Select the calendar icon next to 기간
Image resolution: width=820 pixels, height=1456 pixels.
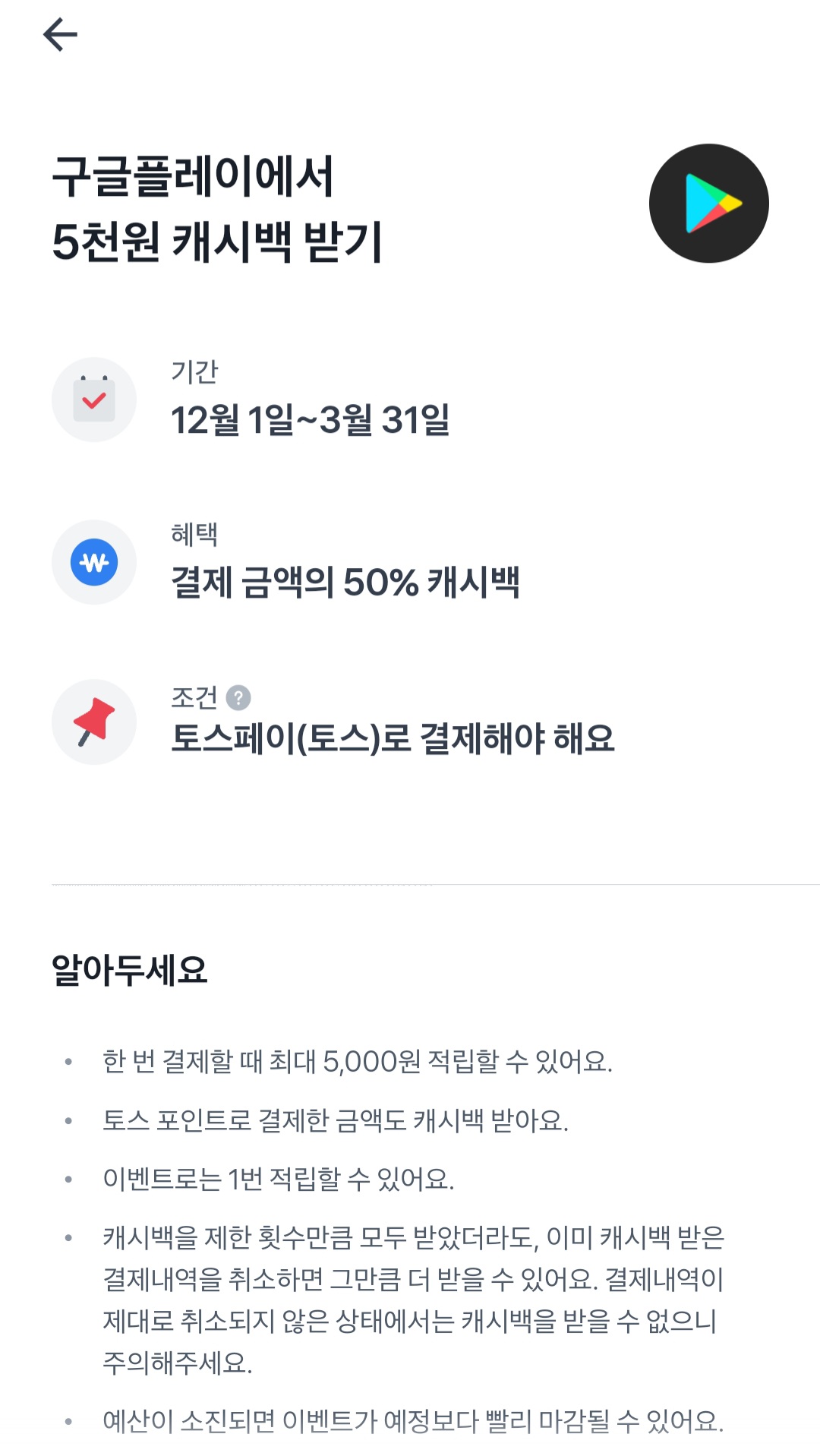[x=94, y=400]
